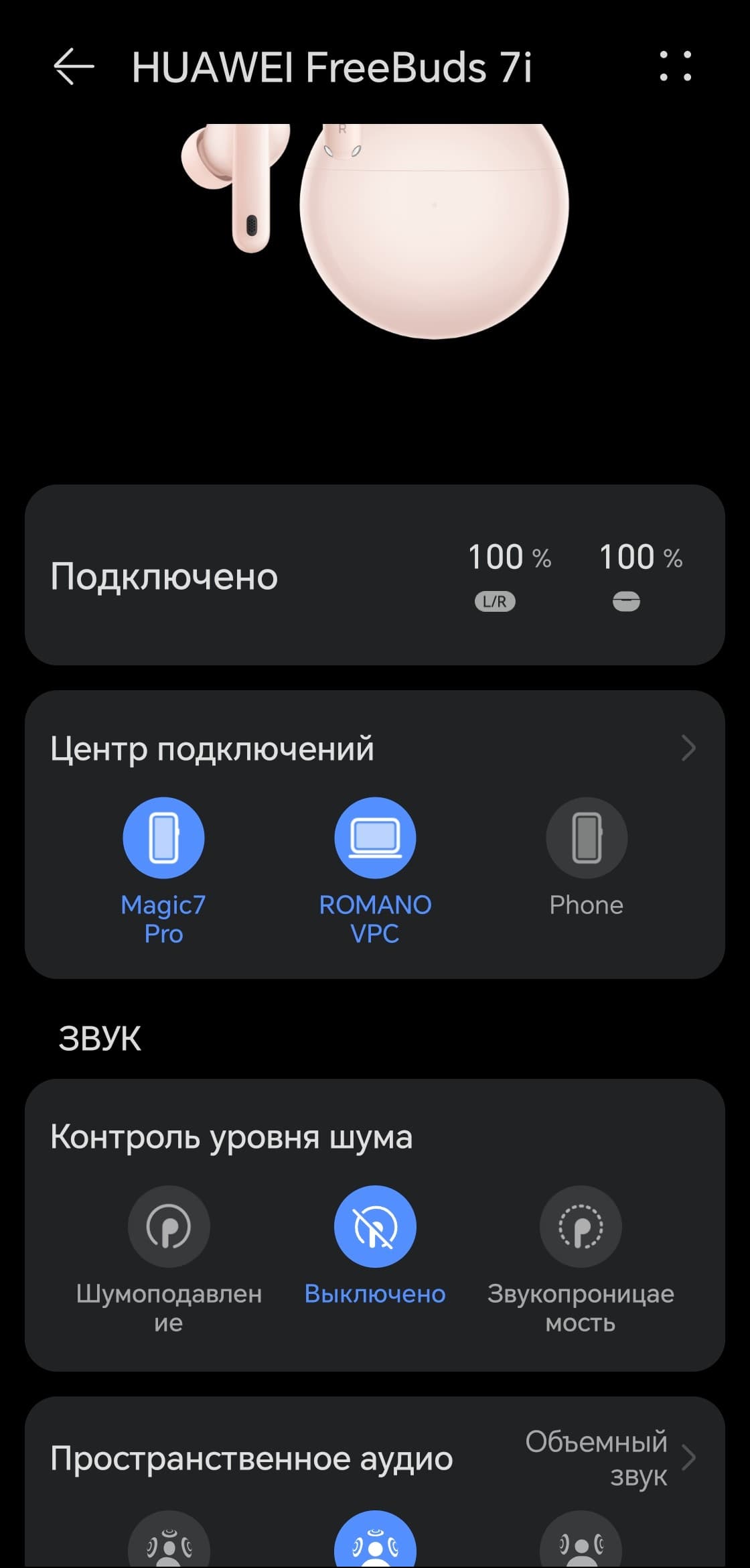Select Magic7 Pro device

(163, 838)
